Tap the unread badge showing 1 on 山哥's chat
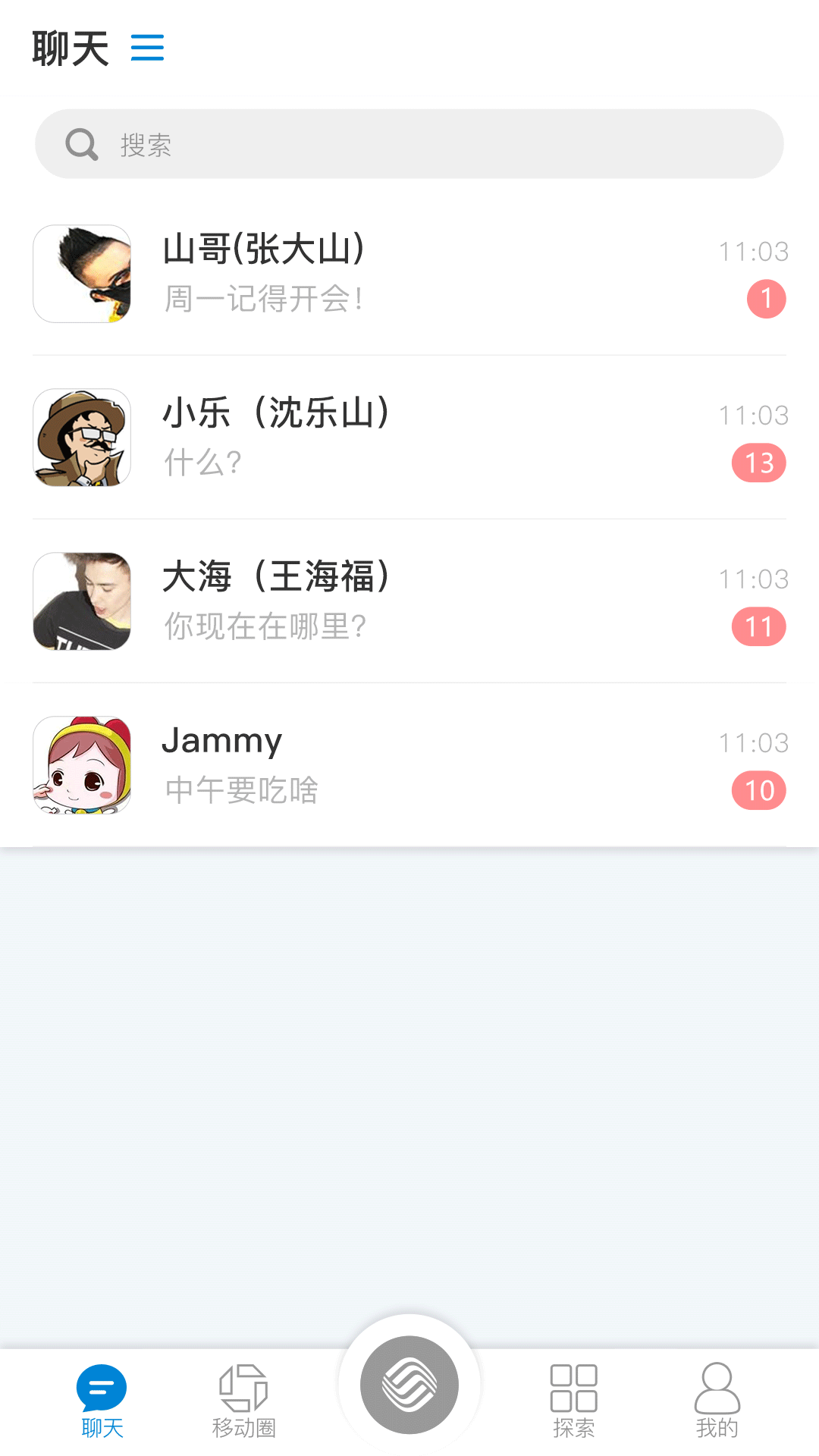 [767, 299]
